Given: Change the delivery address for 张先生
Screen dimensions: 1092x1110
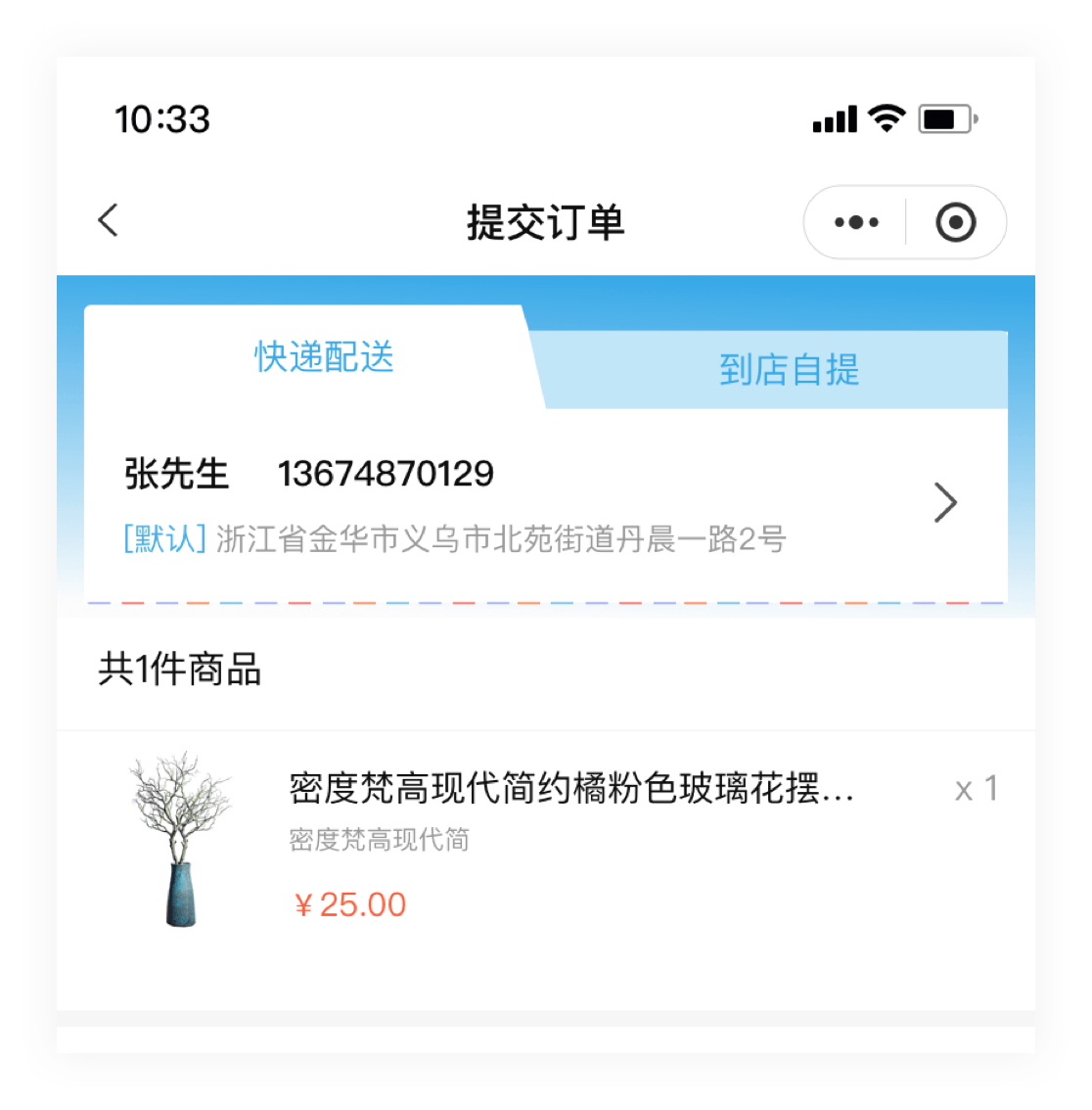Looking at the screenshot, I should pyautogui.click(x=943, y=503).
